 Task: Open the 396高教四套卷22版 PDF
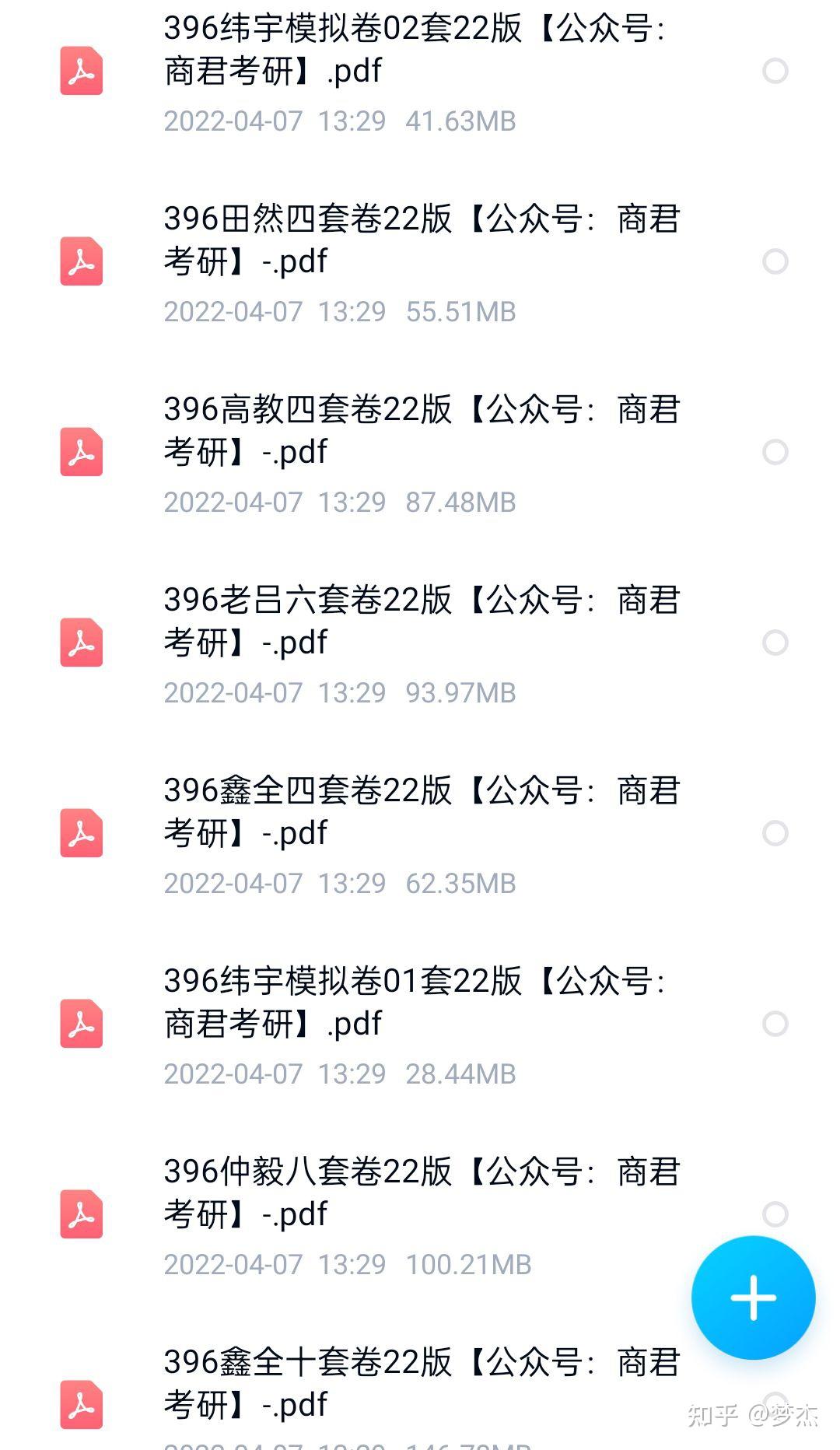pyautogui.click(x=420, y=453)
